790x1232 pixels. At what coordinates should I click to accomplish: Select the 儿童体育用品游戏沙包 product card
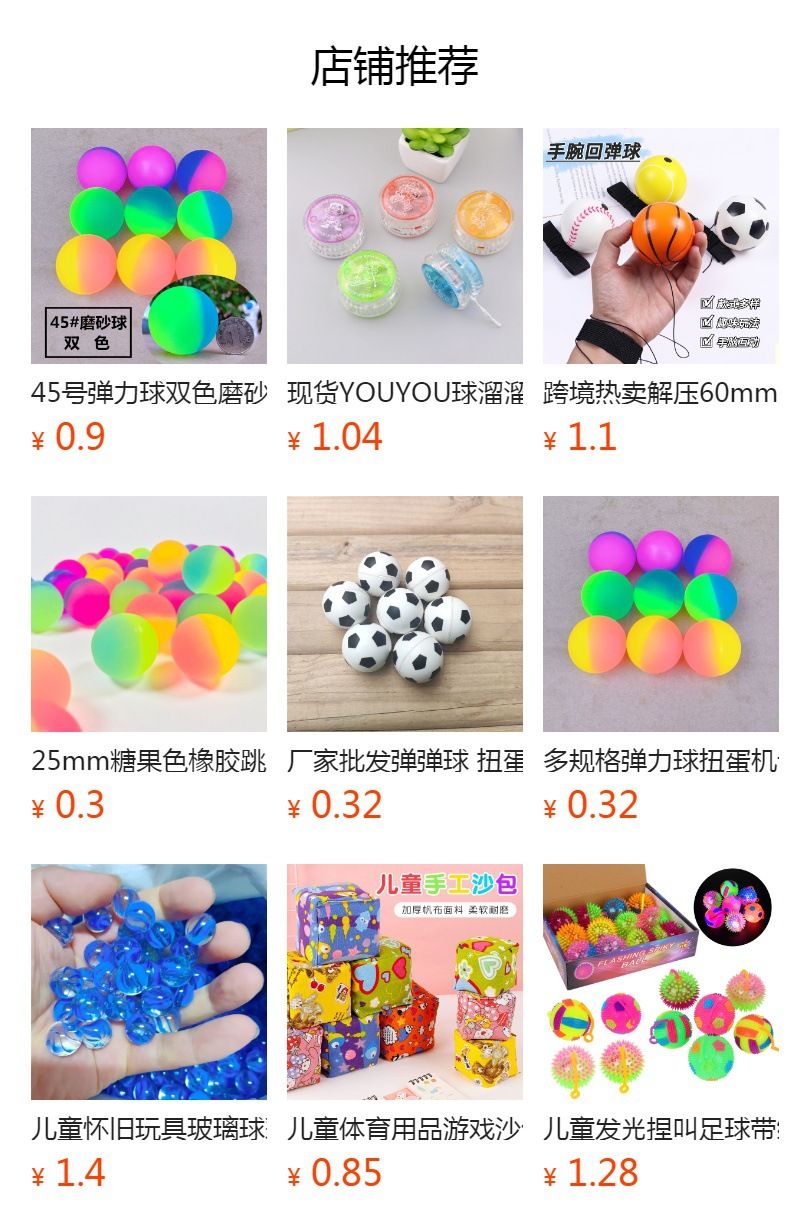point(405,982)
